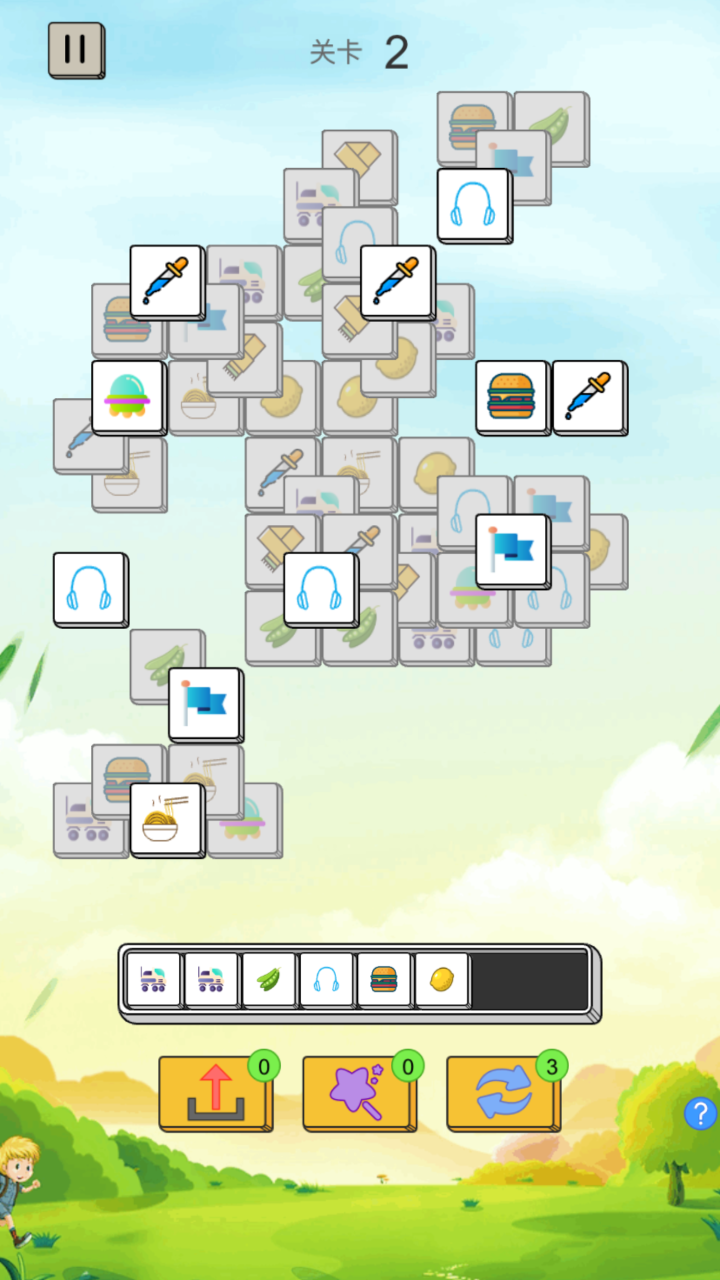Choose the dropper tile just above the UFO tile
The image size is (720, 1280).
[166, 282]
